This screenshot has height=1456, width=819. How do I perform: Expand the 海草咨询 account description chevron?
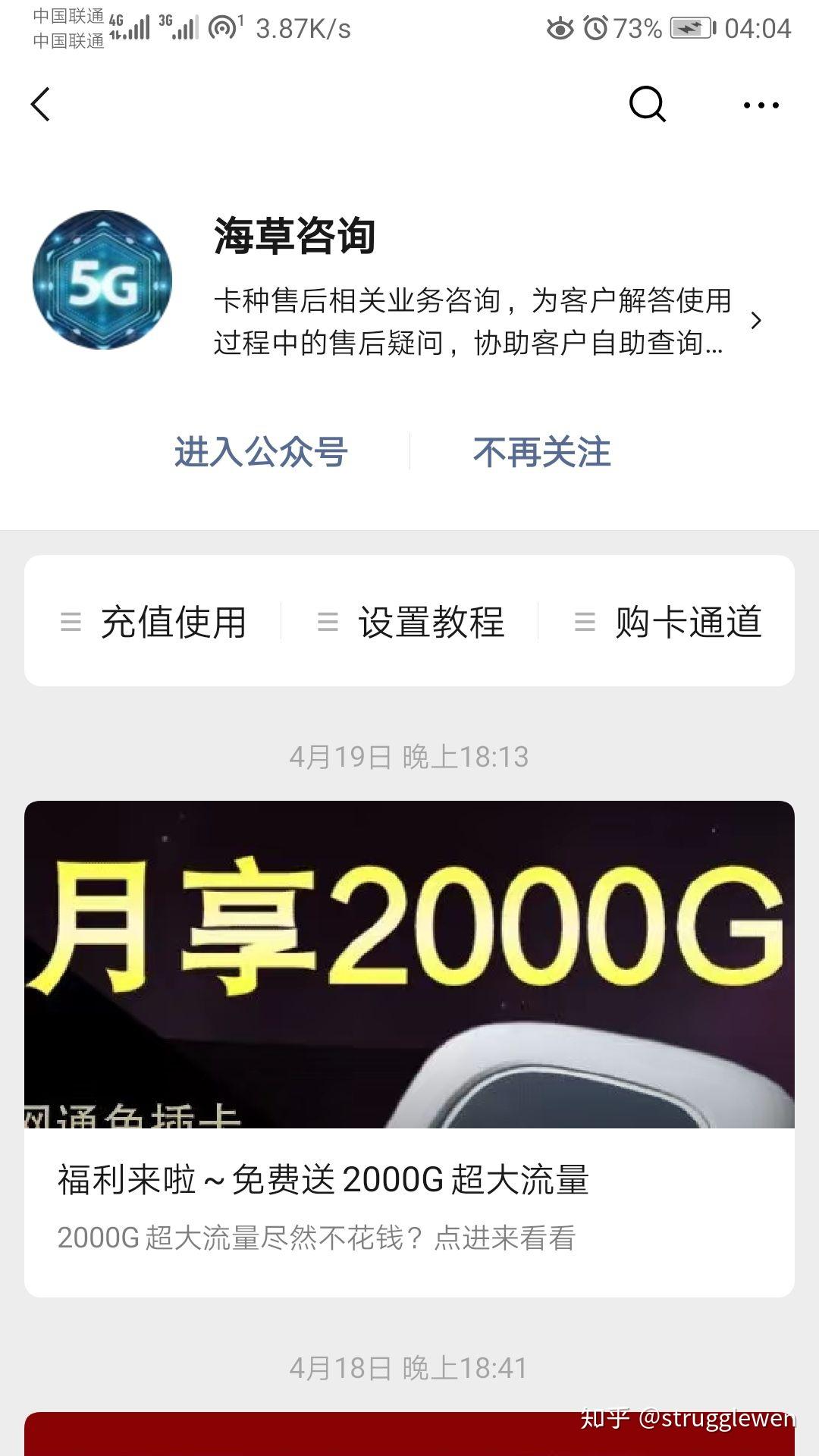[755, 321]
